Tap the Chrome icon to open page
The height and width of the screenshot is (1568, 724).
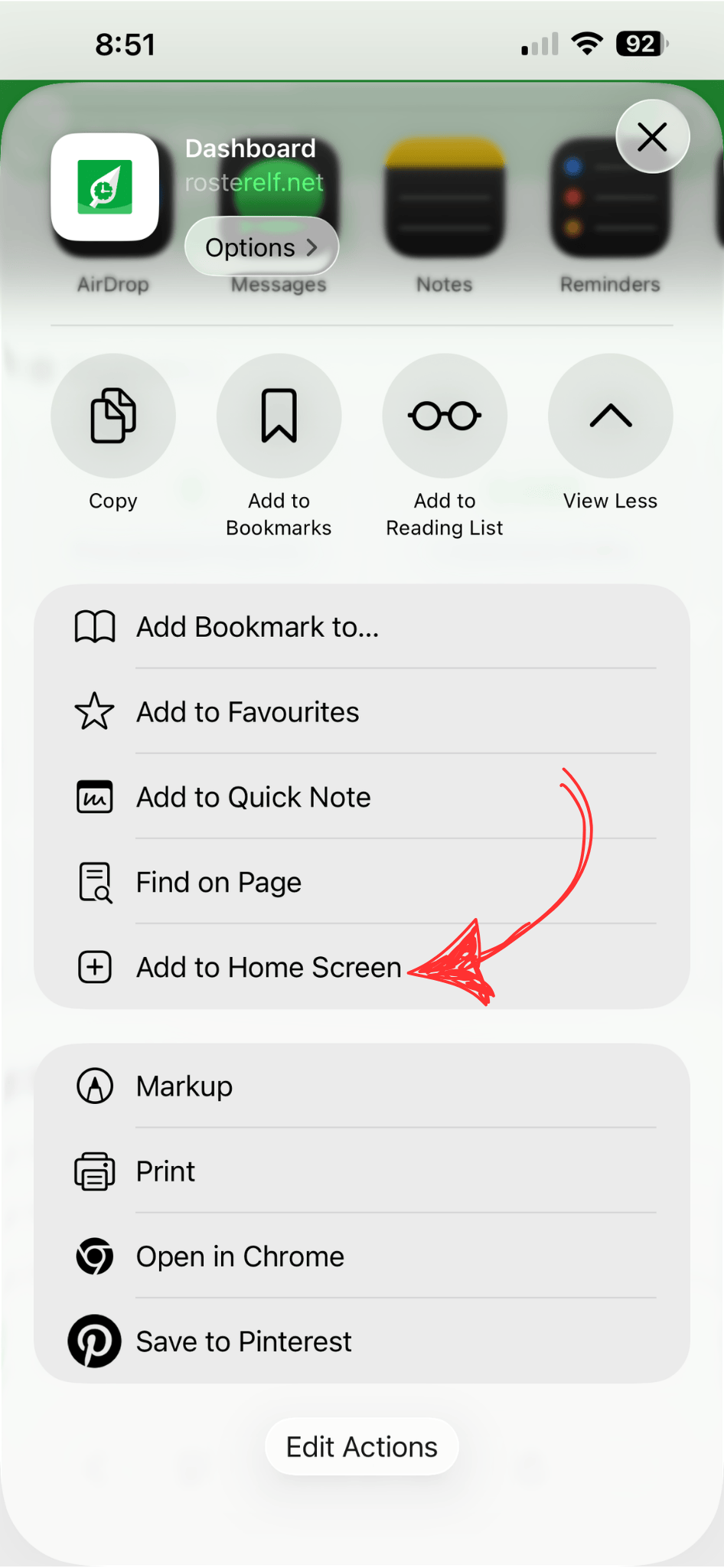click(93, 1256)
